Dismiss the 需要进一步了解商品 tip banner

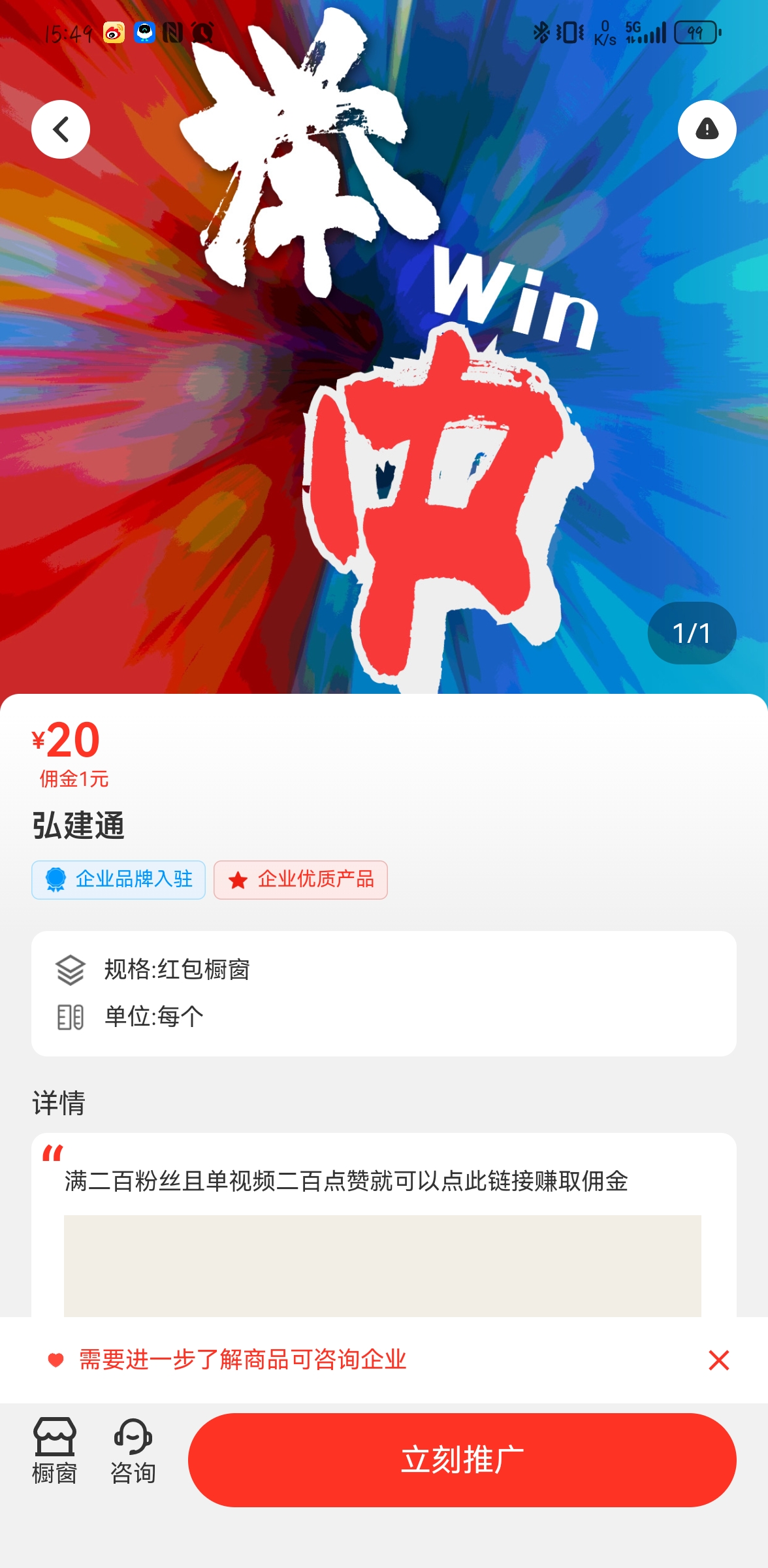pyautogui.click(x=718, y=1360)
